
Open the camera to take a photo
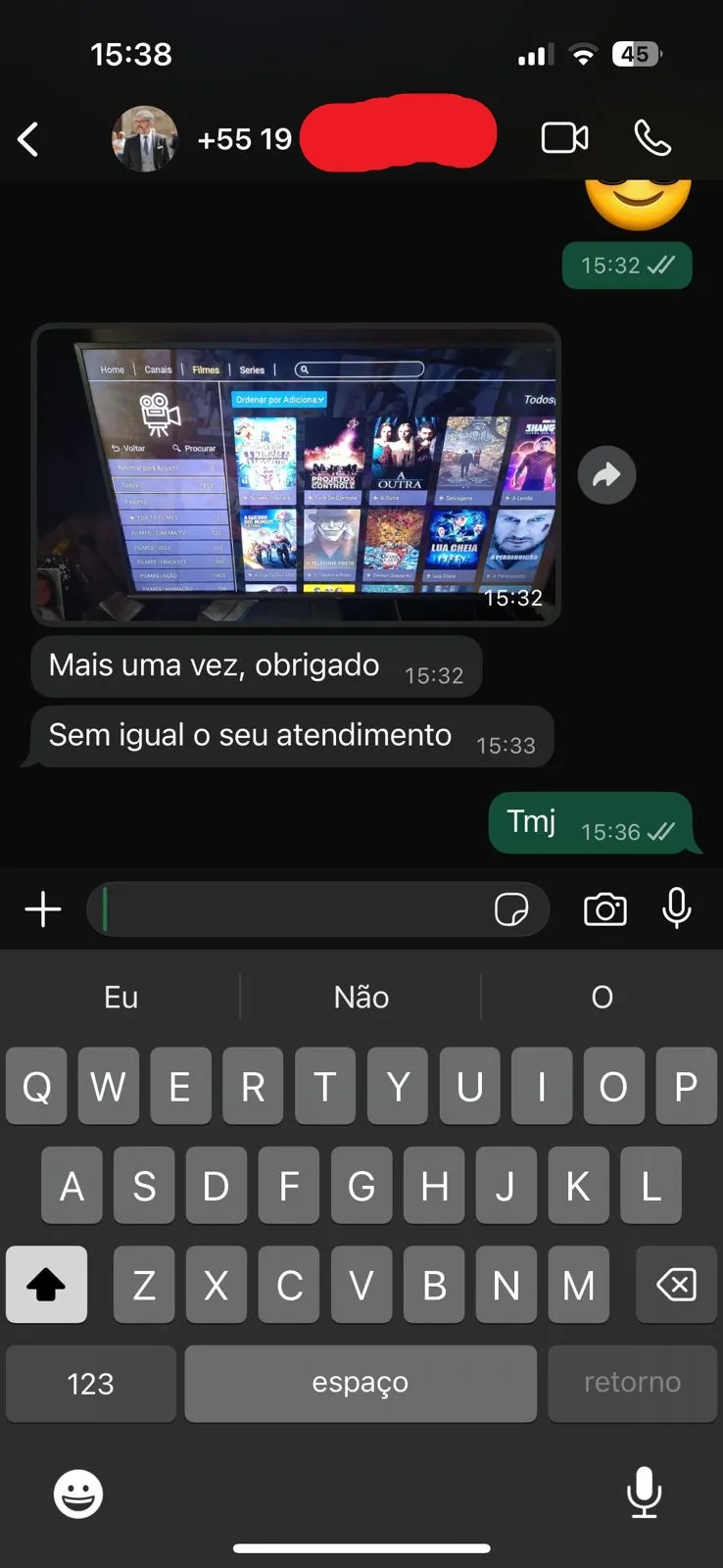(x=604, y=909)
